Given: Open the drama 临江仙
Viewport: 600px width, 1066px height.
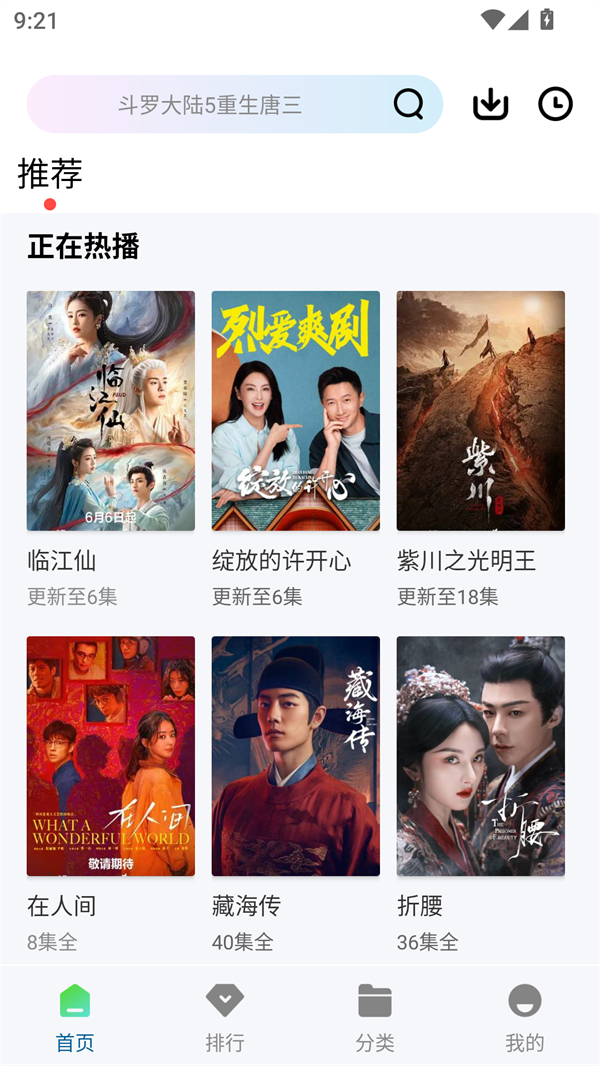Looking at the screenshot, I should (111, 411).
